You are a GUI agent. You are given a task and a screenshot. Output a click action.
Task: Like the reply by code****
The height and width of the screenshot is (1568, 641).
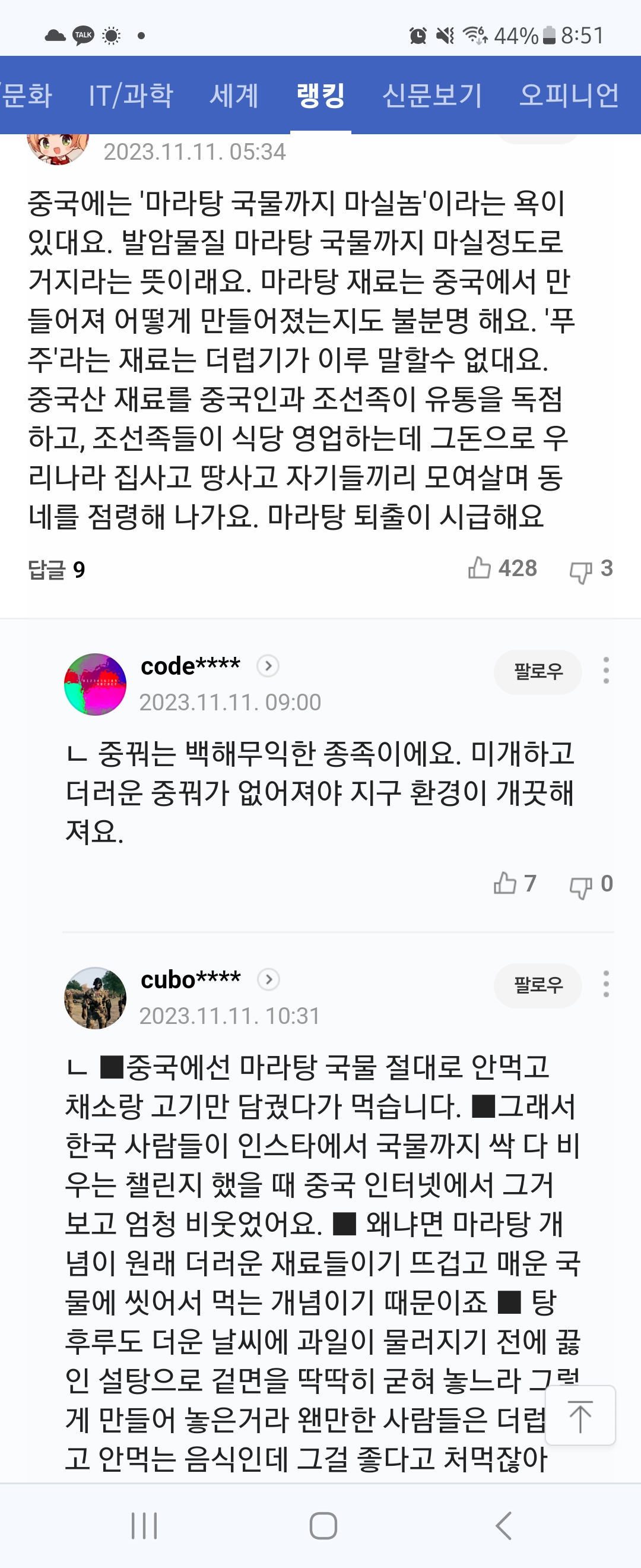[504, 883]
